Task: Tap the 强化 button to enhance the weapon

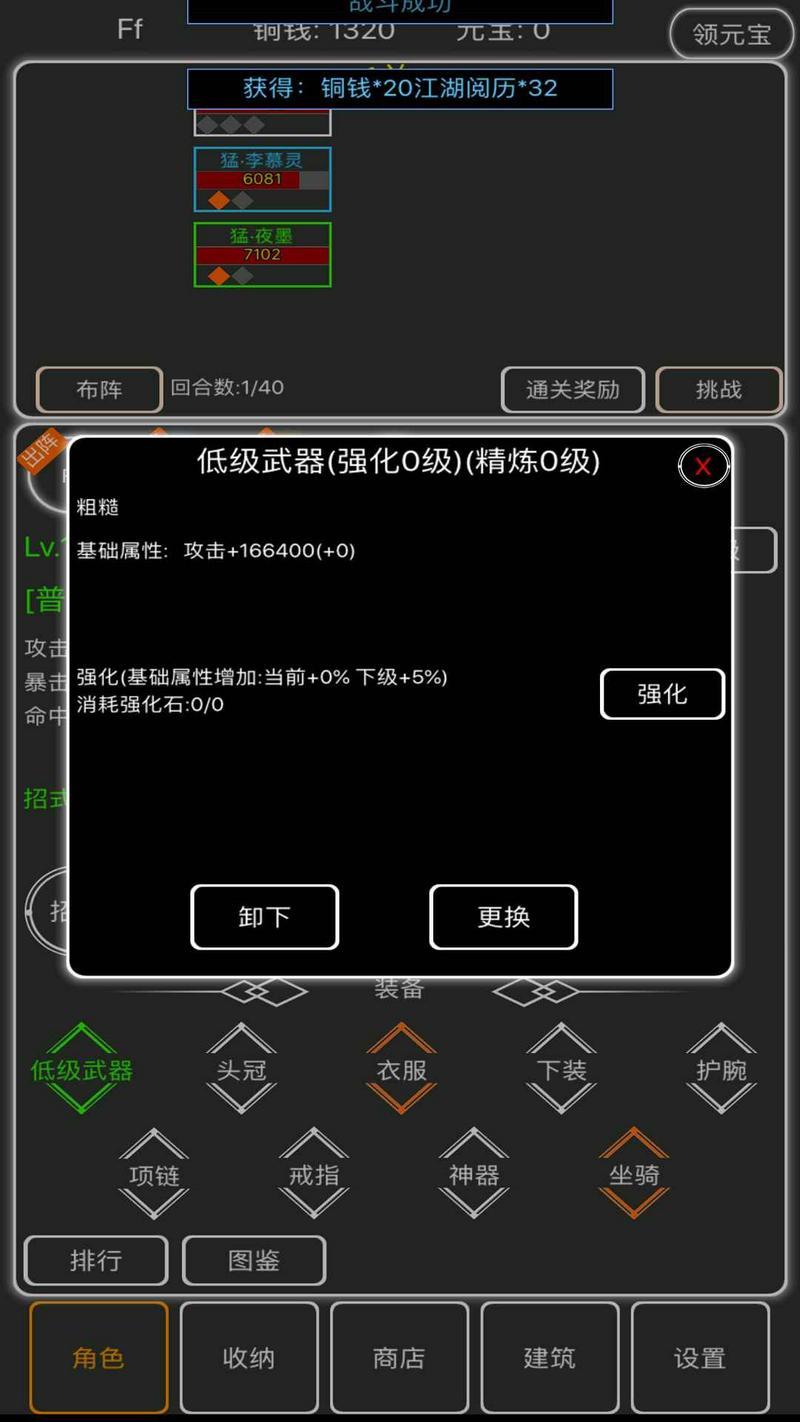Action: [x=662, y=694]
